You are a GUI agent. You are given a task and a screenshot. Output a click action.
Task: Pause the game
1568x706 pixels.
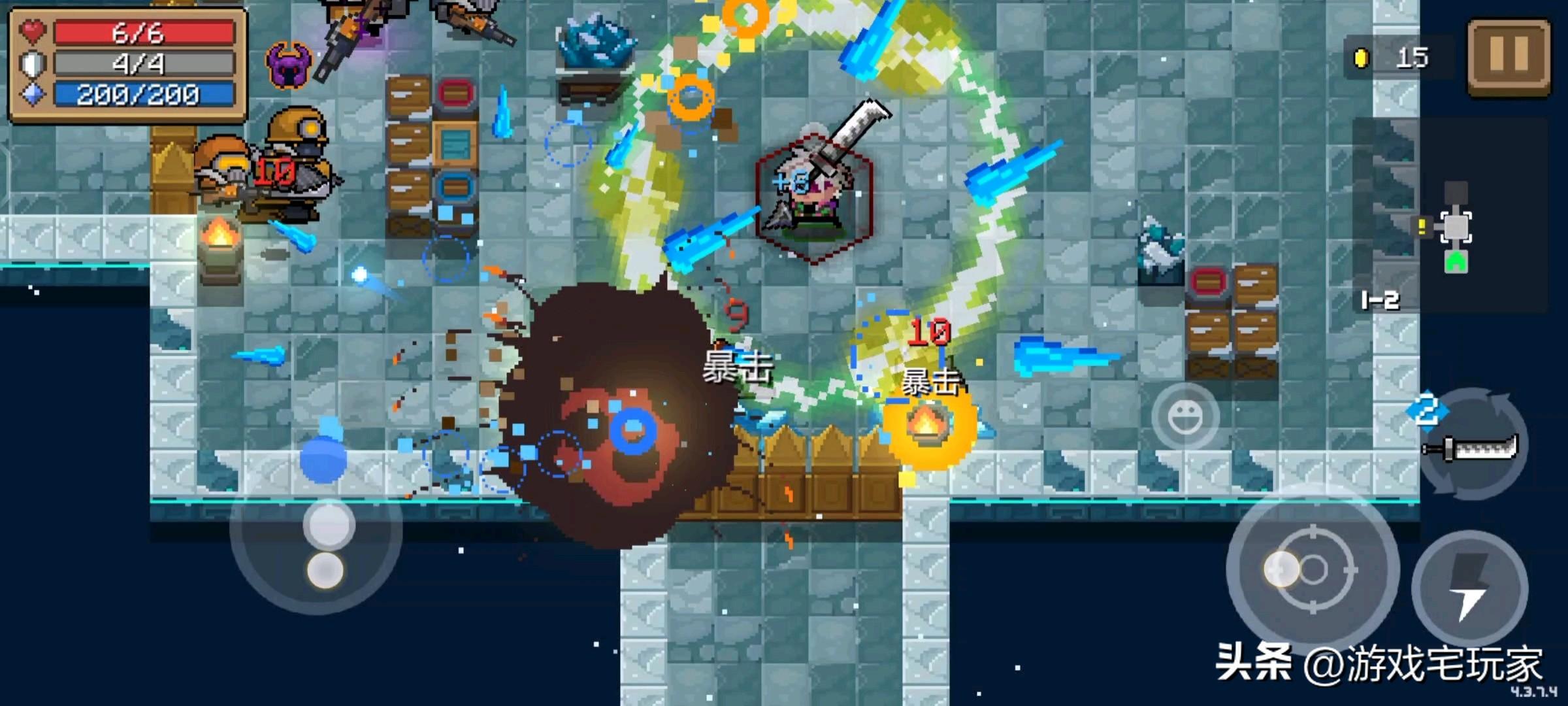click(x=1509, y=57)
